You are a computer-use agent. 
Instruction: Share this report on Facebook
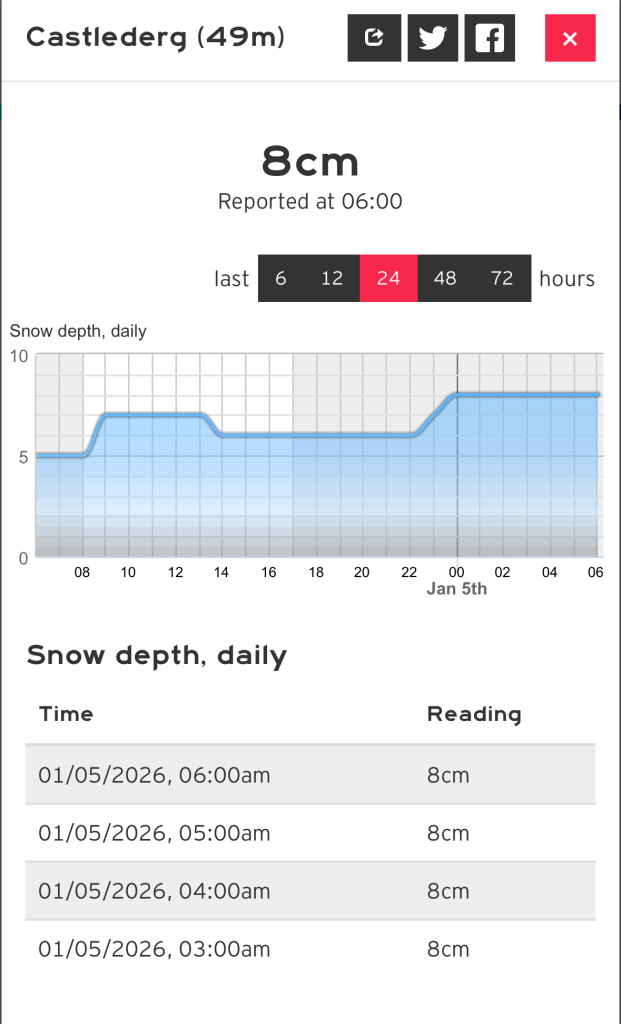point(490,38)
